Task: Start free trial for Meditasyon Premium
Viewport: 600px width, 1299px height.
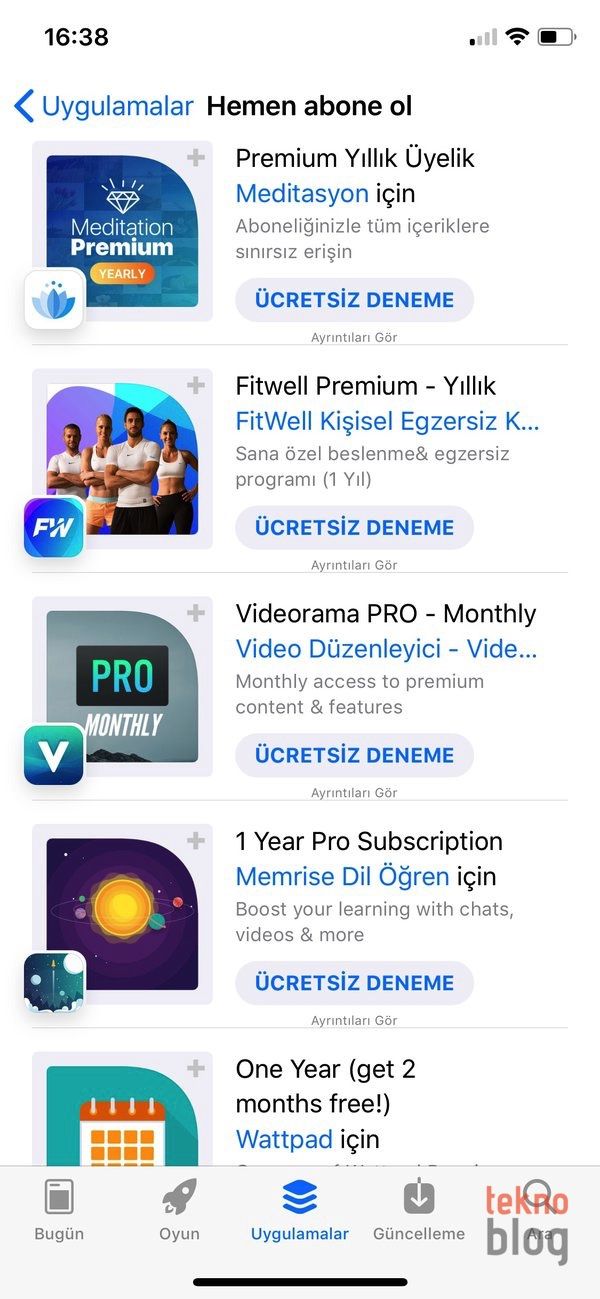Action: coord(354,300)
